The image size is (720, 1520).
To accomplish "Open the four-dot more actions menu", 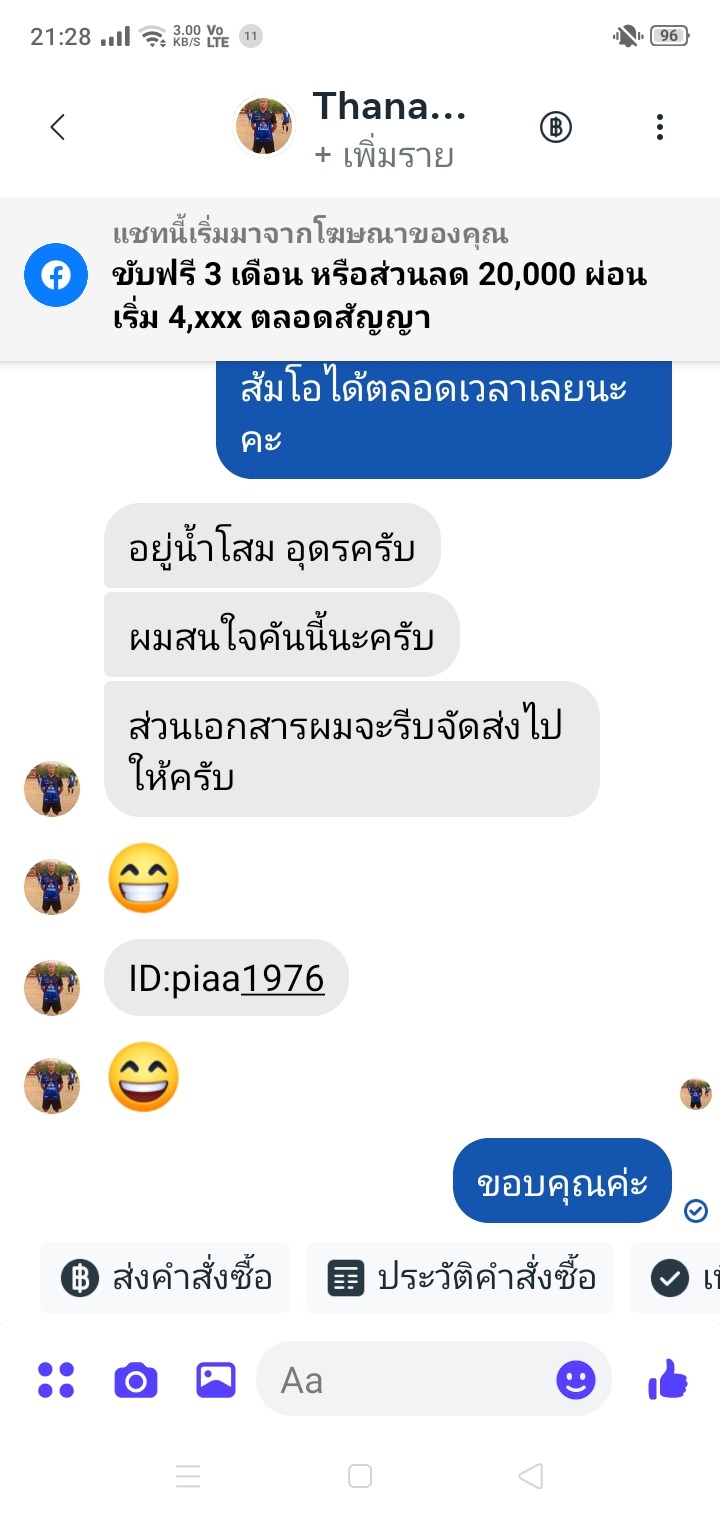I will click(x=56, y=1380).
